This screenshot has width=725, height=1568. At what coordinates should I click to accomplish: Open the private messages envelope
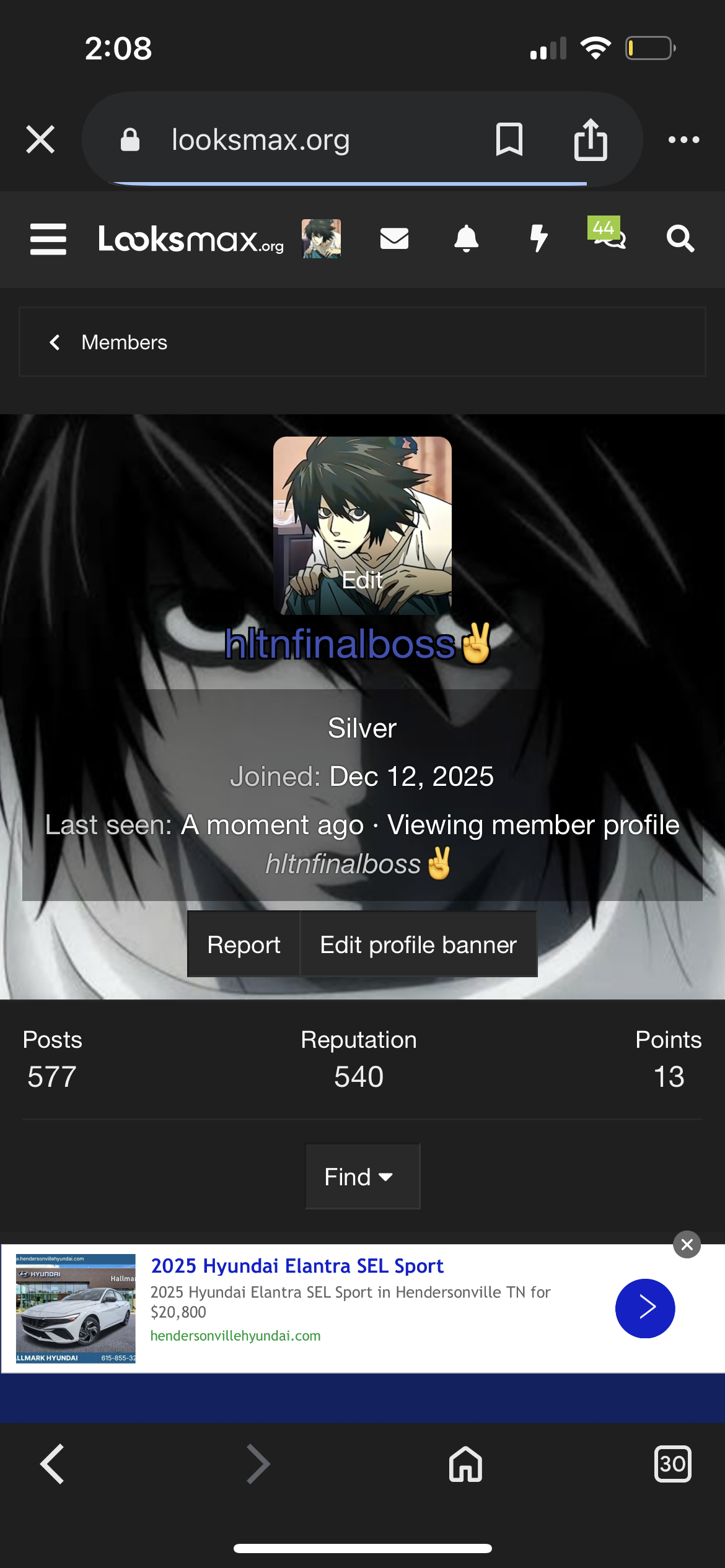[394, 238]
